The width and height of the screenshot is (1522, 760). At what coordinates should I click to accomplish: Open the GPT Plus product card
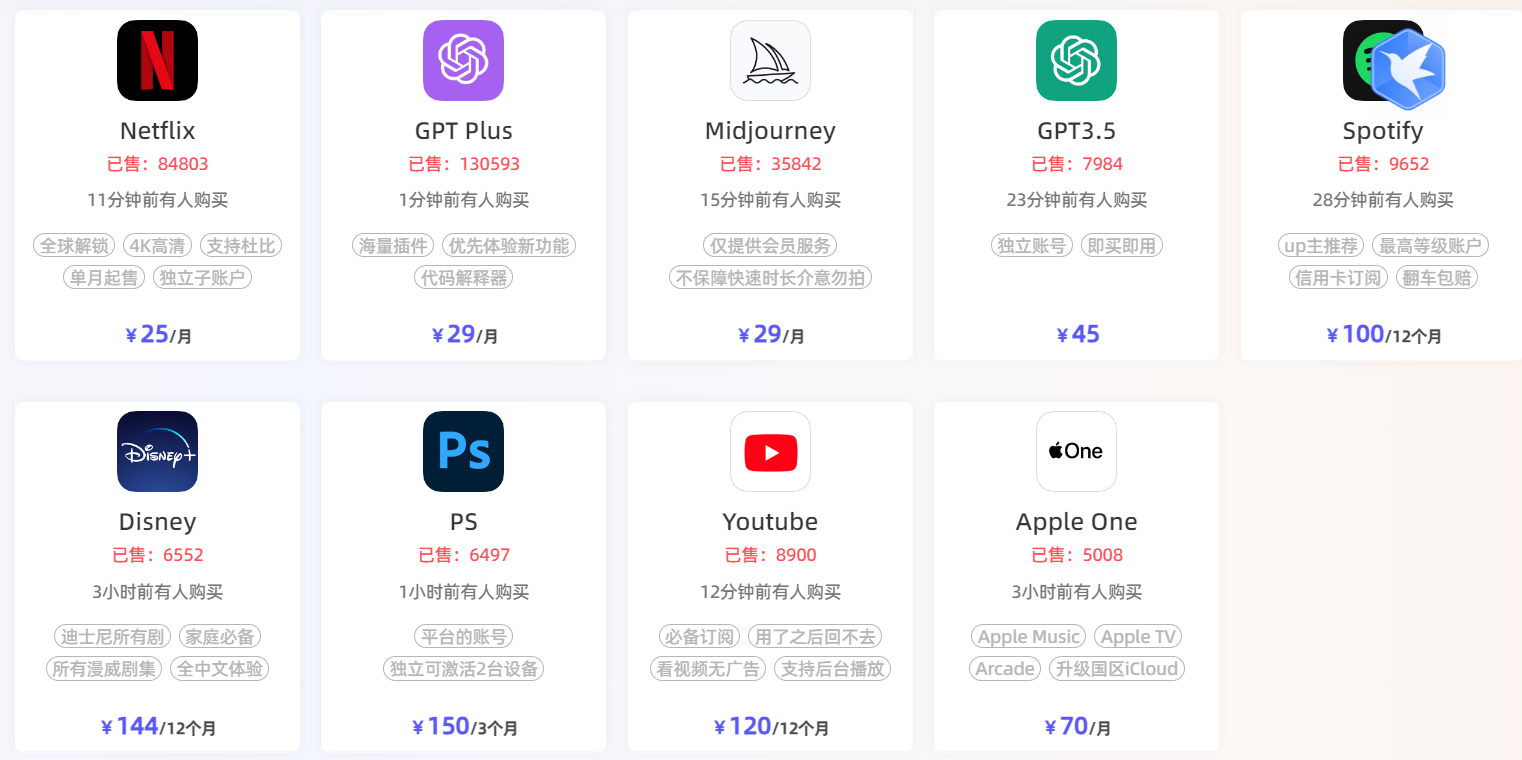(463, 185)
